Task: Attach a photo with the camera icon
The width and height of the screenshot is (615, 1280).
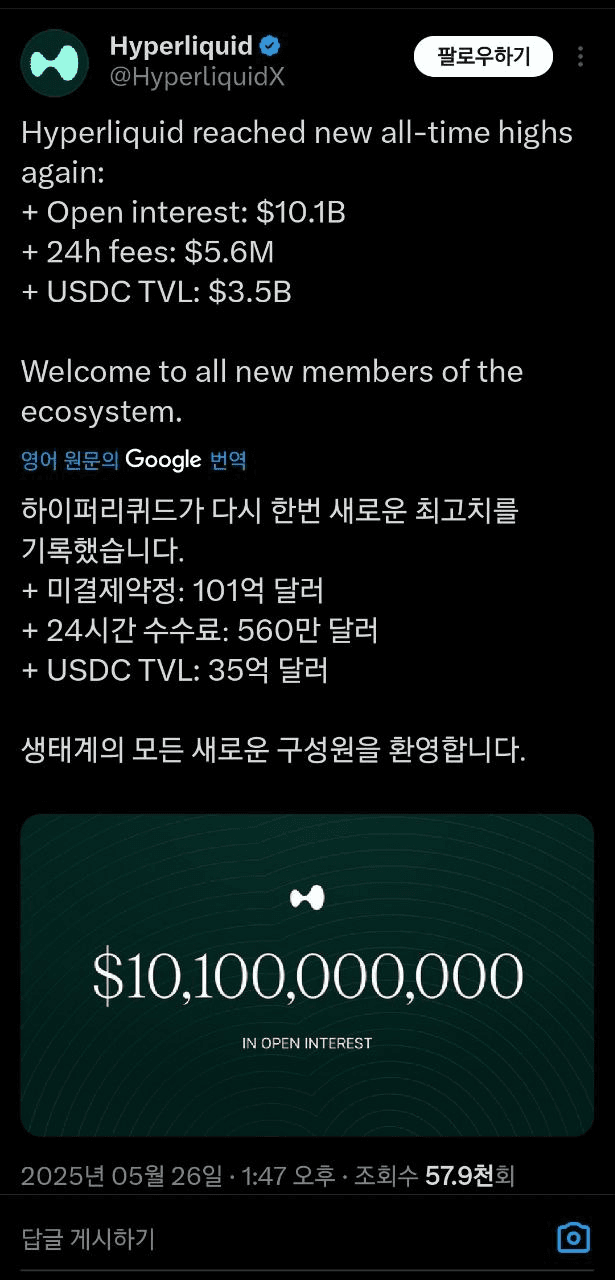Action: (x=573, y=1238)
